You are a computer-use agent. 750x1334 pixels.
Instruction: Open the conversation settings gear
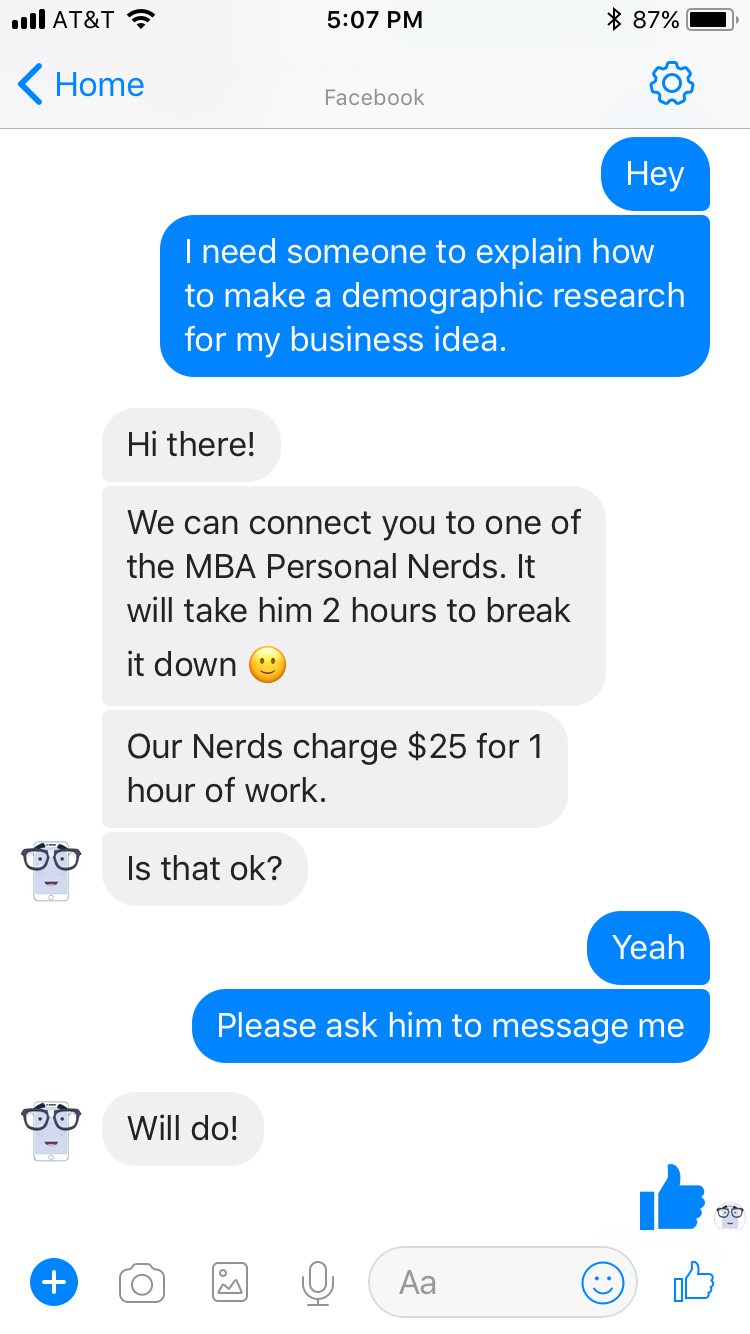(671, 84)
